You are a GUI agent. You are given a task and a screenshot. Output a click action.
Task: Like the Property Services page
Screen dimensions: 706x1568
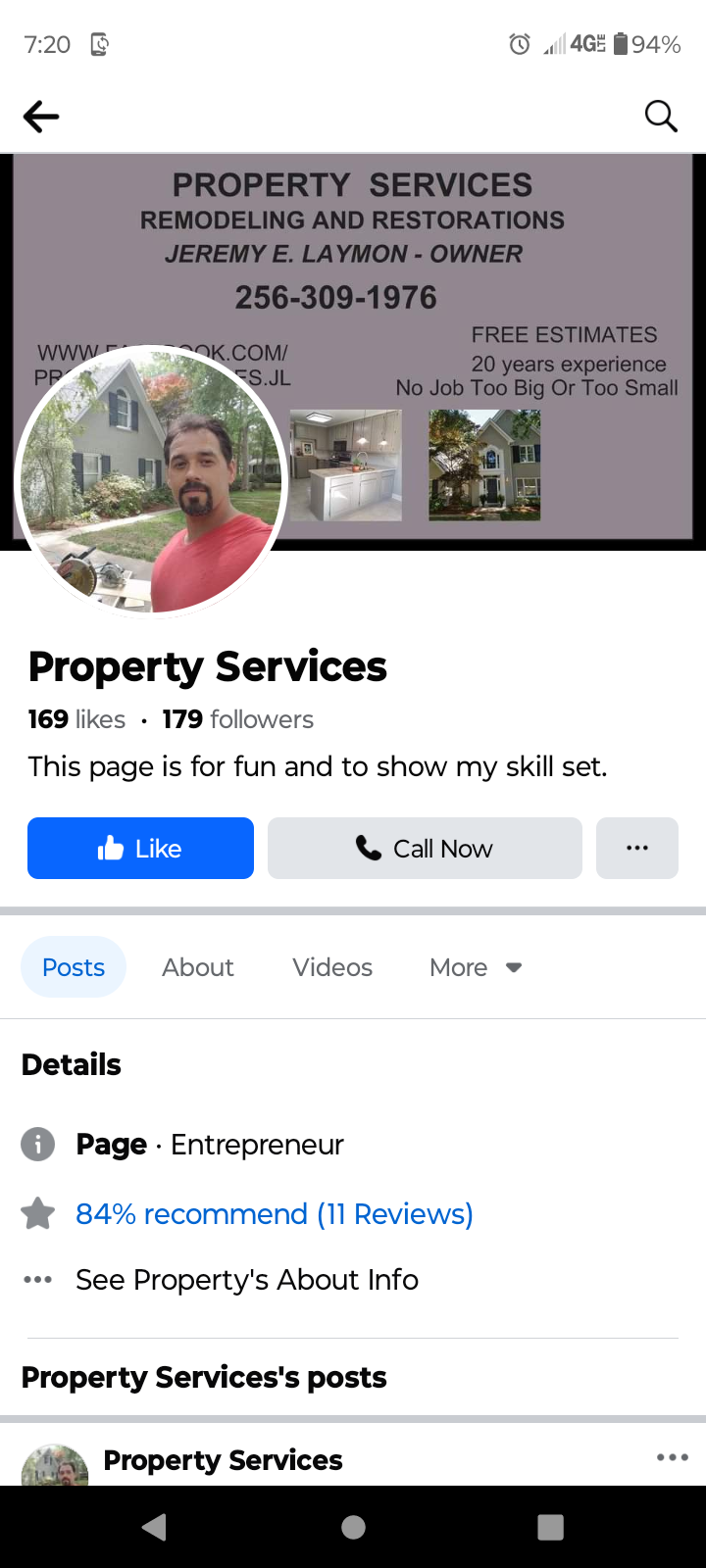coord(140,849)
